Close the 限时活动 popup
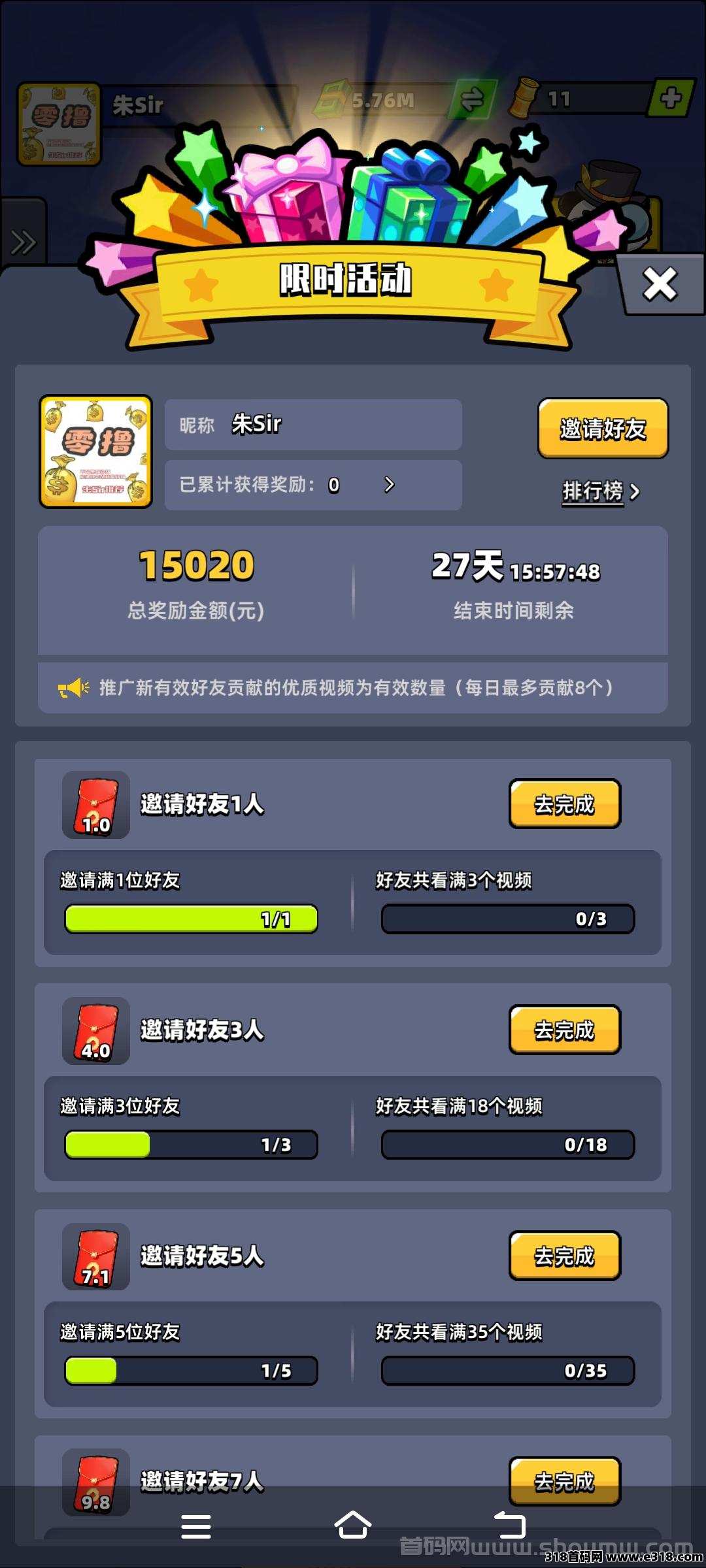This screenshot has width=706, height=1568. click(x=660, y=285)
